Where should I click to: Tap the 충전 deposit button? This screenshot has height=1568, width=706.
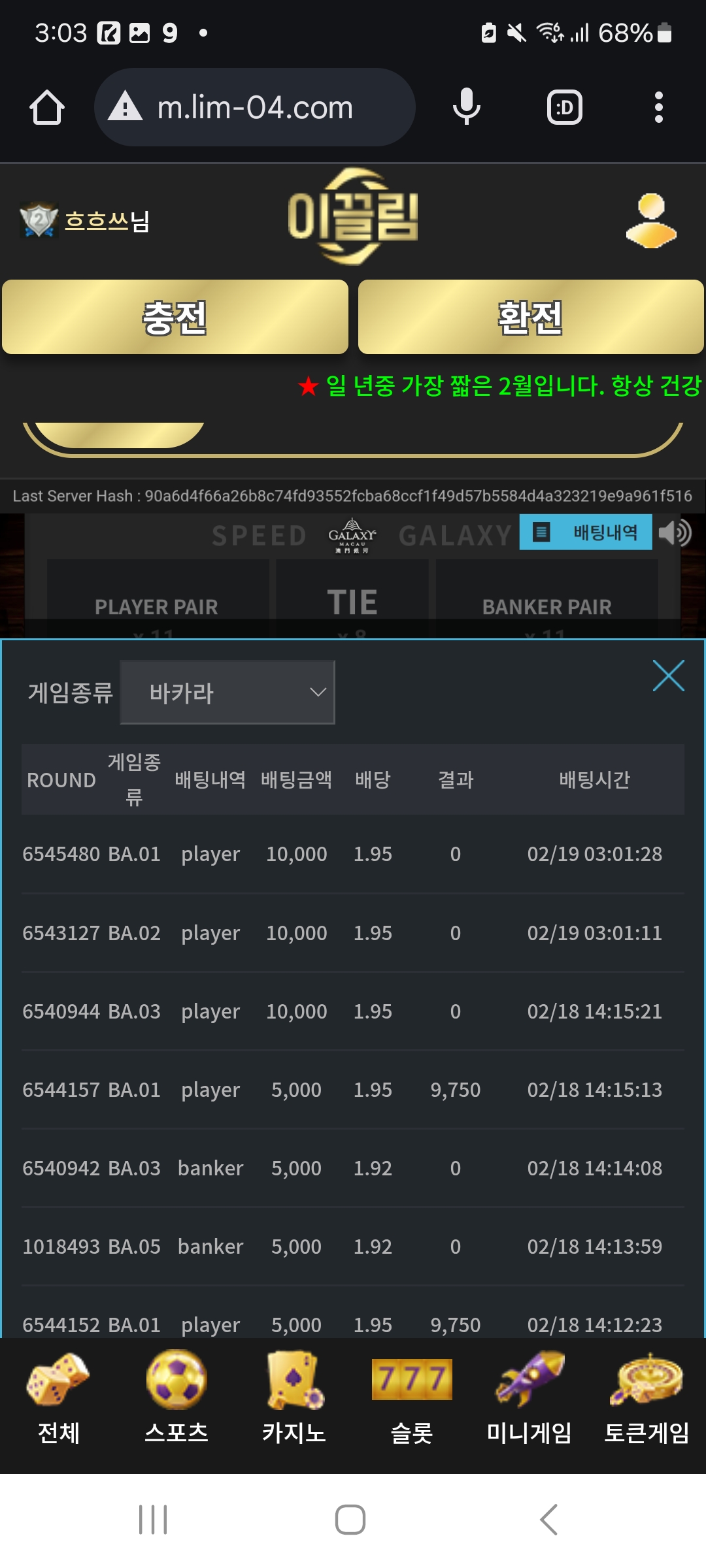[175, 318]
